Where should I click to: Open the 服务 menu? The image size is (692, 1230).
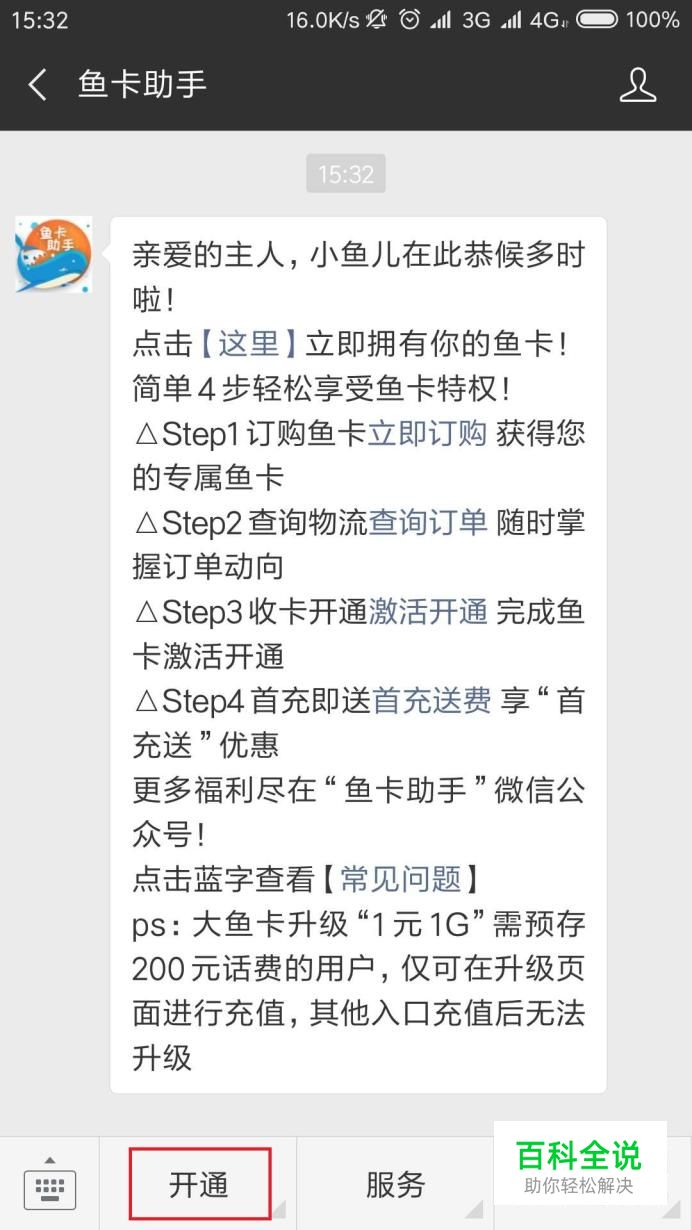click(395, 1185)
